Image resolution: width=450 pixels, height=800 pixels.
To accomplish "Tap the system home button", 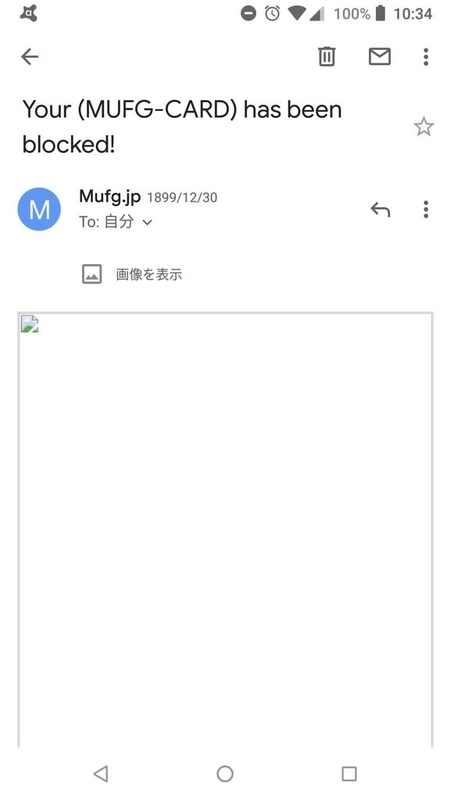I will click(225, 774).
